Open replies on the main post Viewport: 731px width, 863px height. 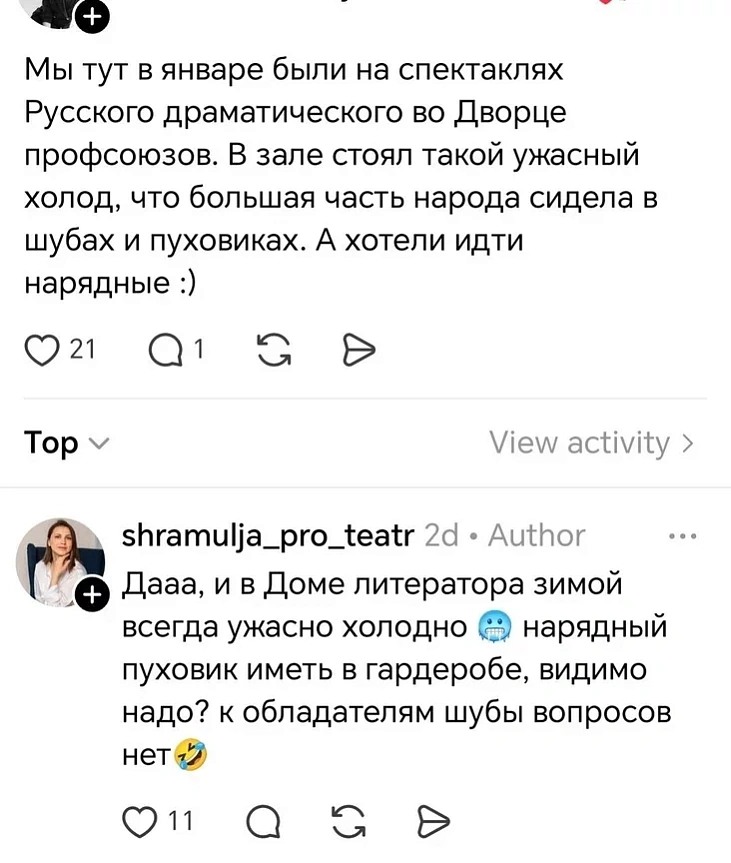161,348
